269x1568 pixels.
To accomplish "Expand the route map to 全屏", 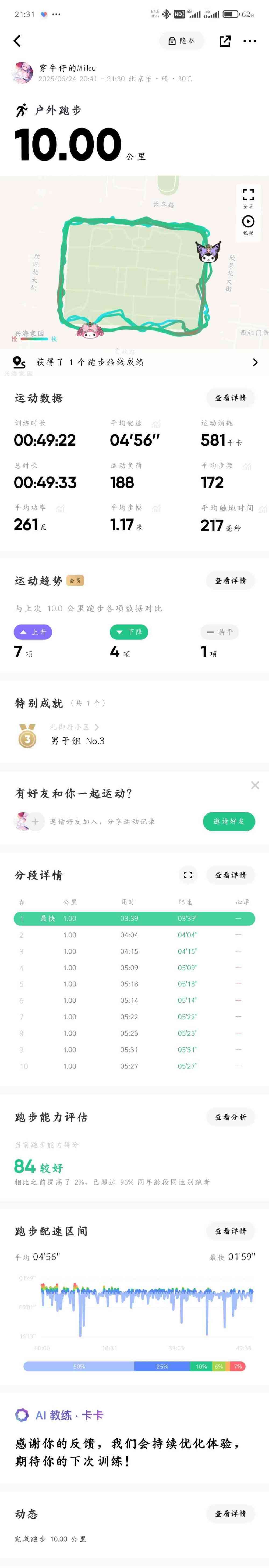I will click(x=248, y=197).
